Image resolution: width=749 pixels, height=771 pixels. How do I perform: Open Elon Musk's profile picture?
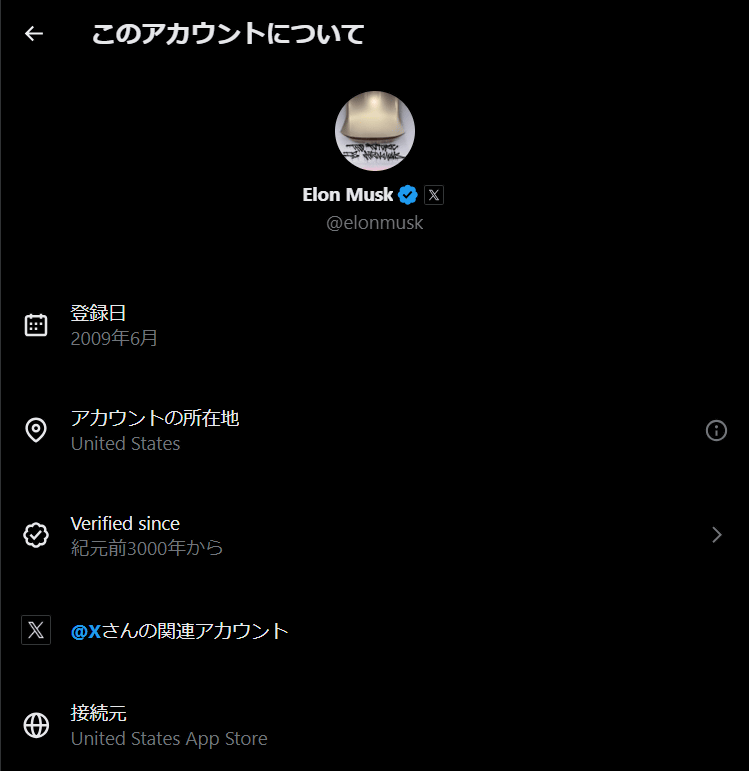[375, 130]
